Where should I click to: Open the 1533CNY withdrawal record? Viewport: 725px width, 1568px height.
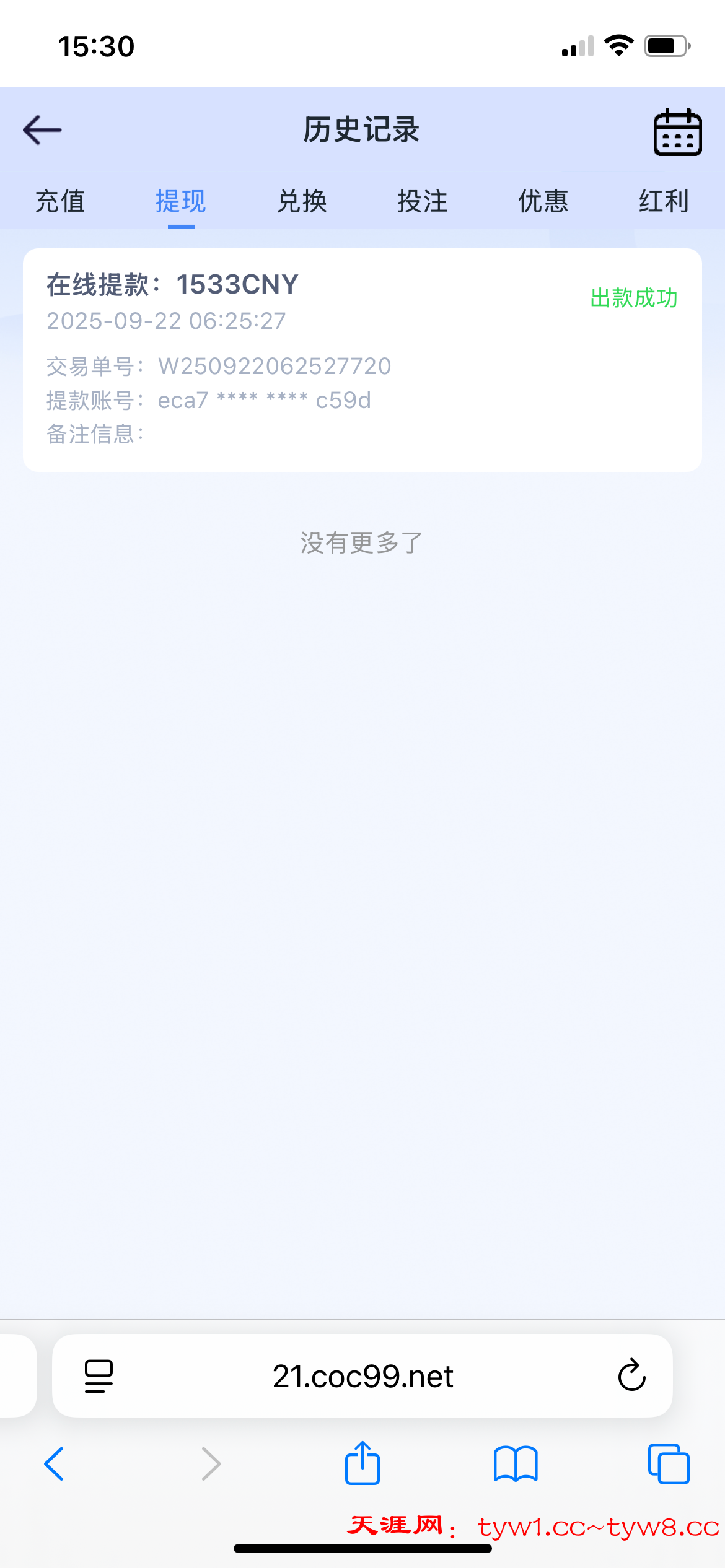coord(362,359)
